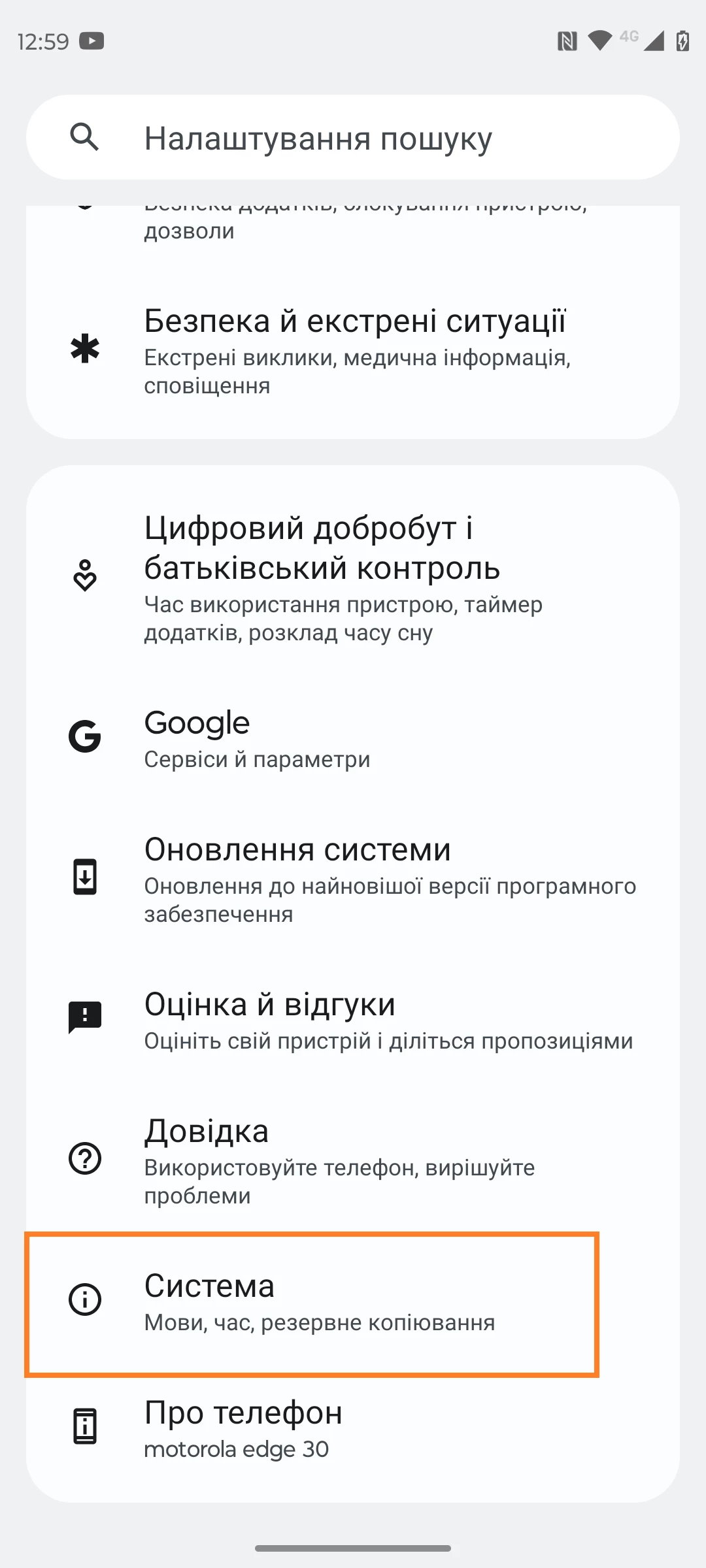
Task: Tap the Налаштування пошуку search field
Action: tap(353, 138)
